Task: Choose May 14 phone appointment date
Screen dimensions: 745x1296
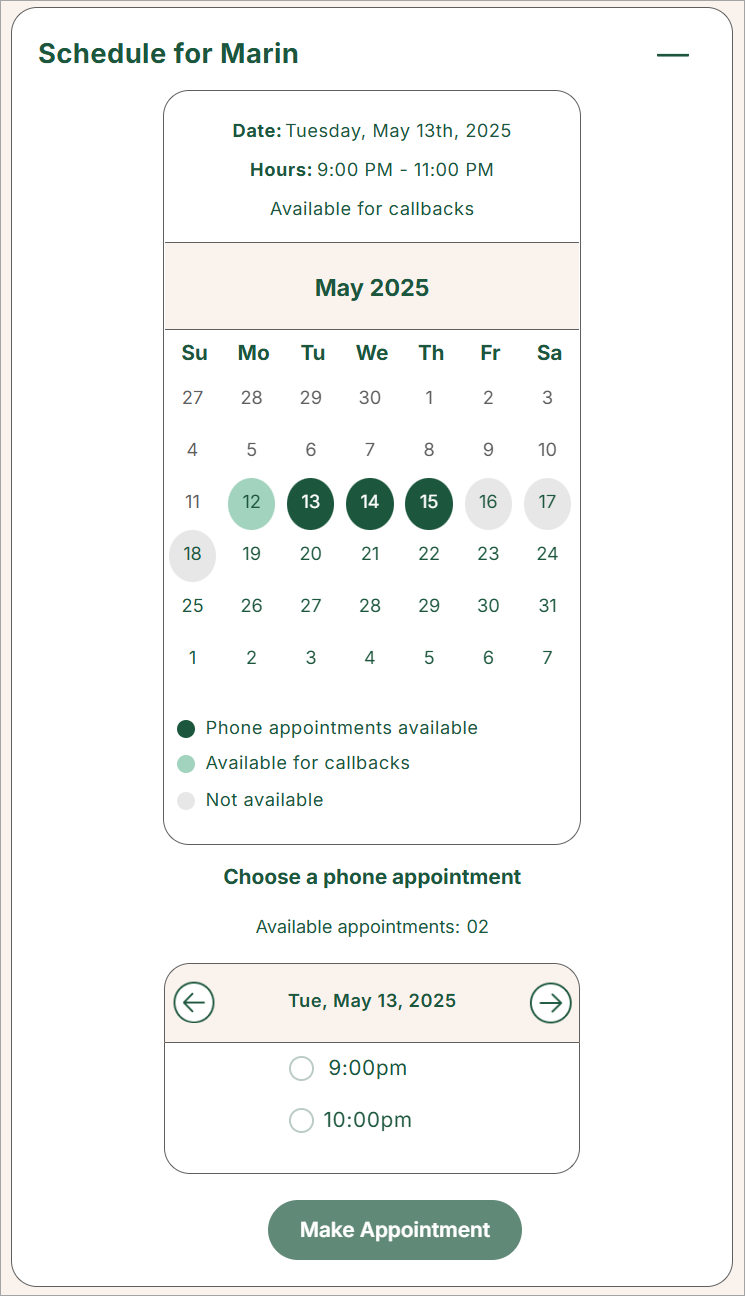Action: (370, 502)
